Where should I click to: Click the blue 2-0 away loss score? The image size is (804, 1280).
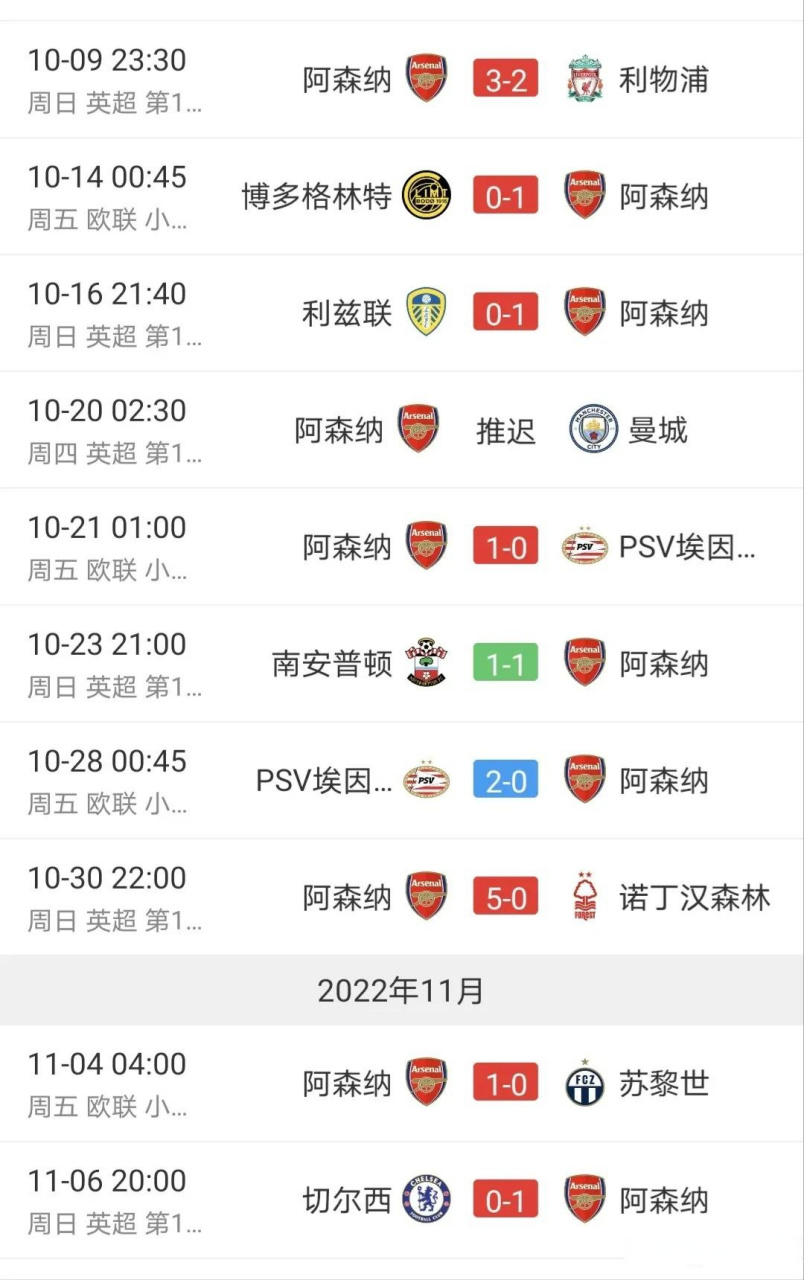(x=505, y=779)
